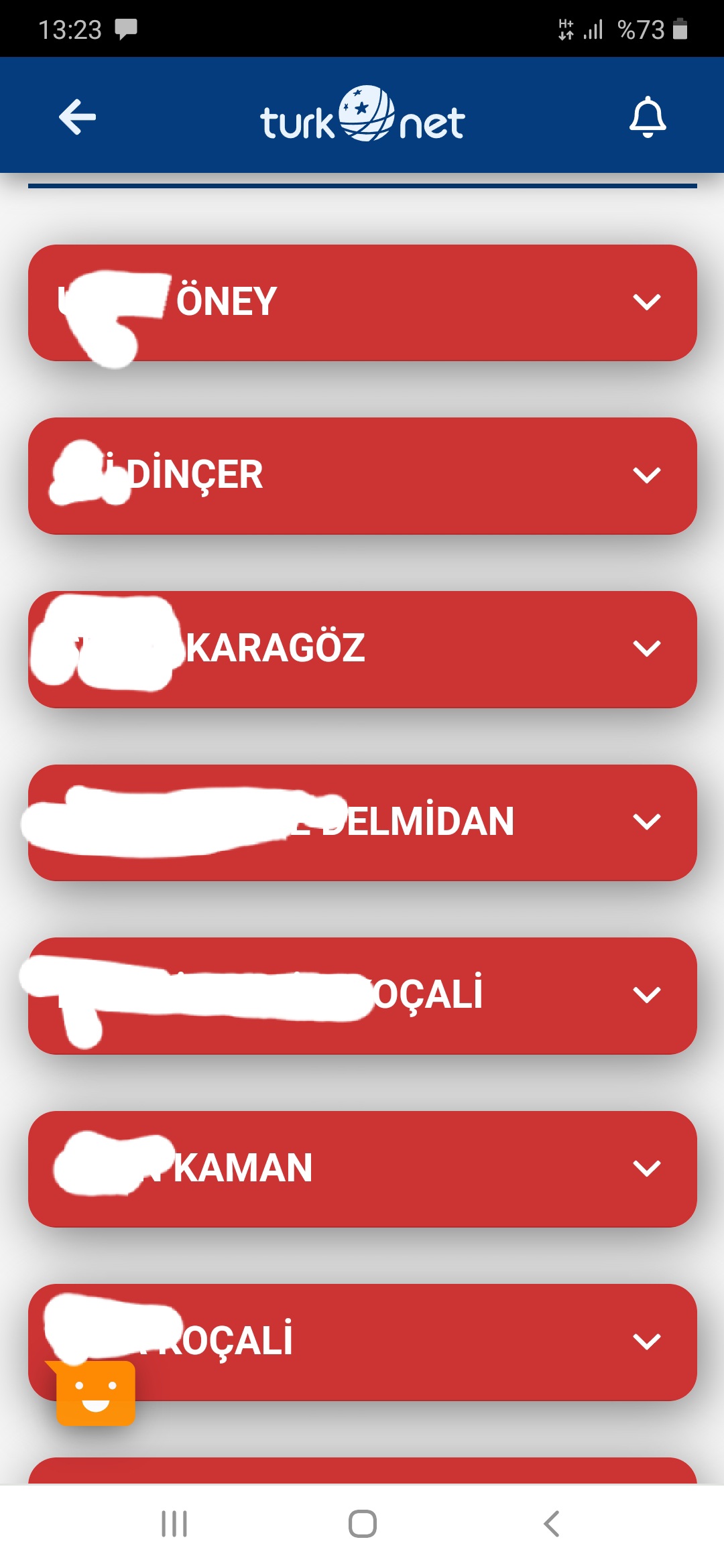Expand the KAMAN entry
724x1568 pixels.
(x=362, y=1169)
